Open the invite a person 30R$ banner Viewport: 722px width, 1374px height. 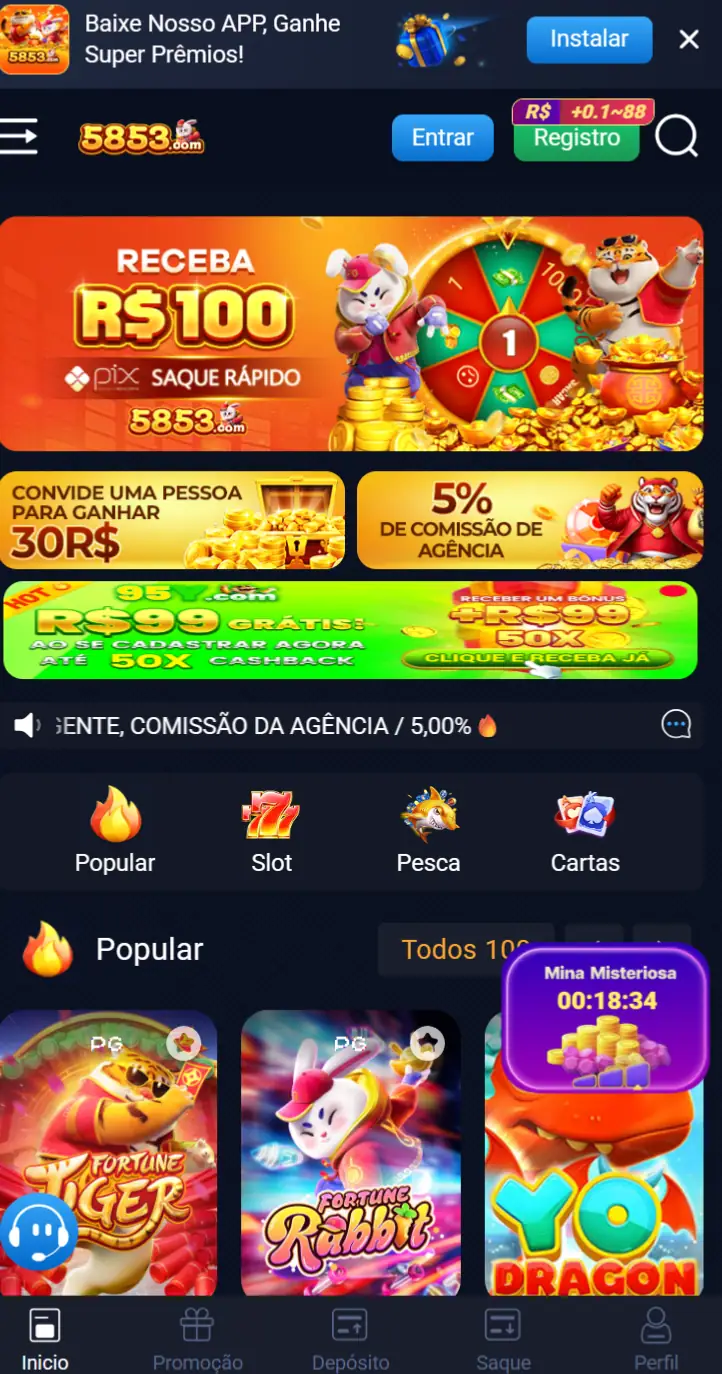(x=172, y=520)
